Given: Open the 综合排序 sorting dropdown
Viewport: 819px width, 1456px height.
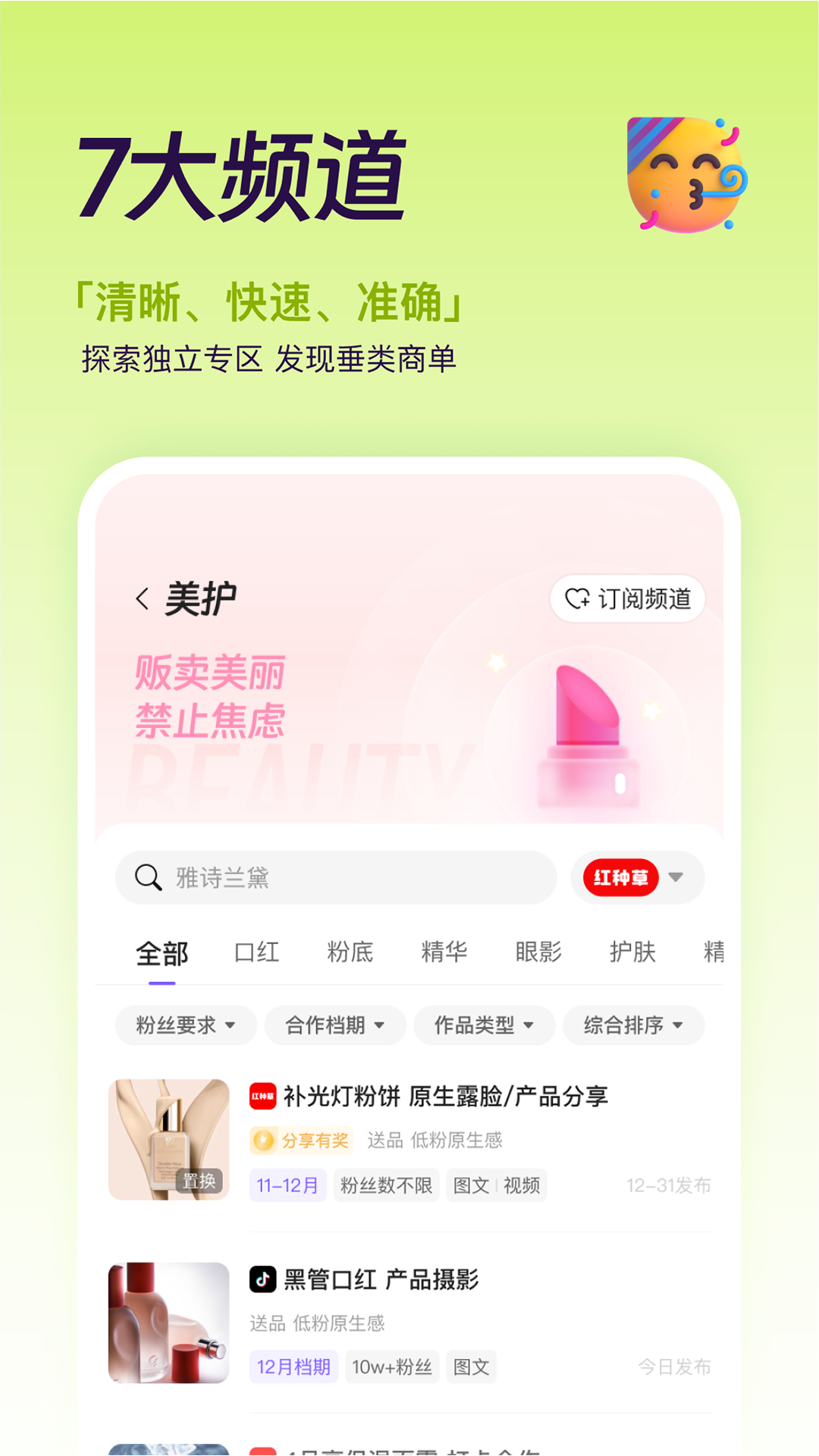Looking at the screenshot, I should tap(632, 1025).
